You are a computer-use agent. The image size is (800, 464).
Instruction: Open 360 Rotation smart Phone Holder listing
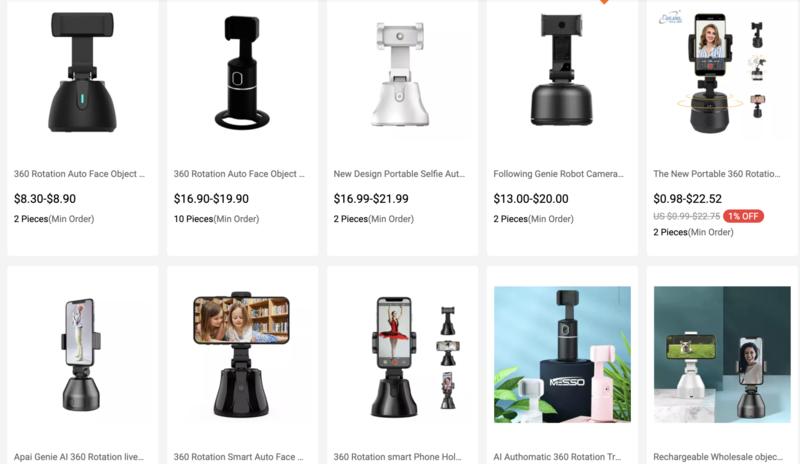(400, 456)
